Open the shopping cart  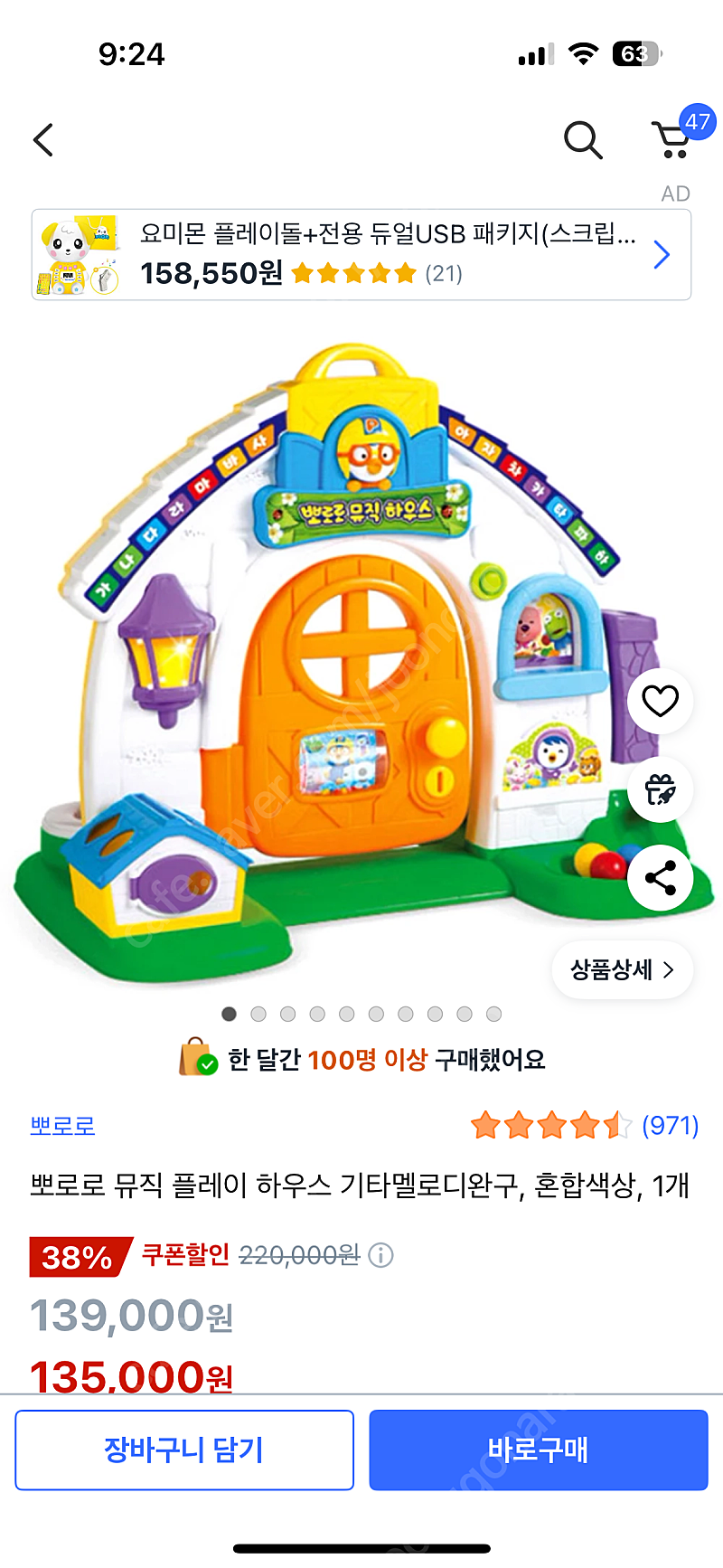point(676,136)
